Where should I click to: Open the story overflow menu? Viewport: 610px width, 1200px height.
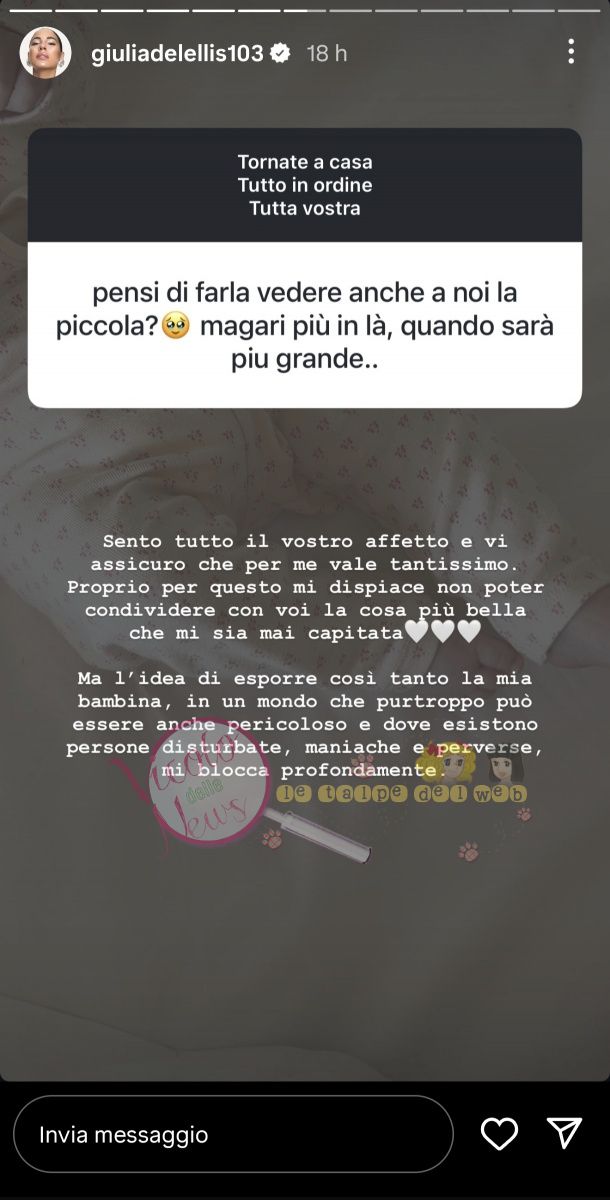click(570, 52)
